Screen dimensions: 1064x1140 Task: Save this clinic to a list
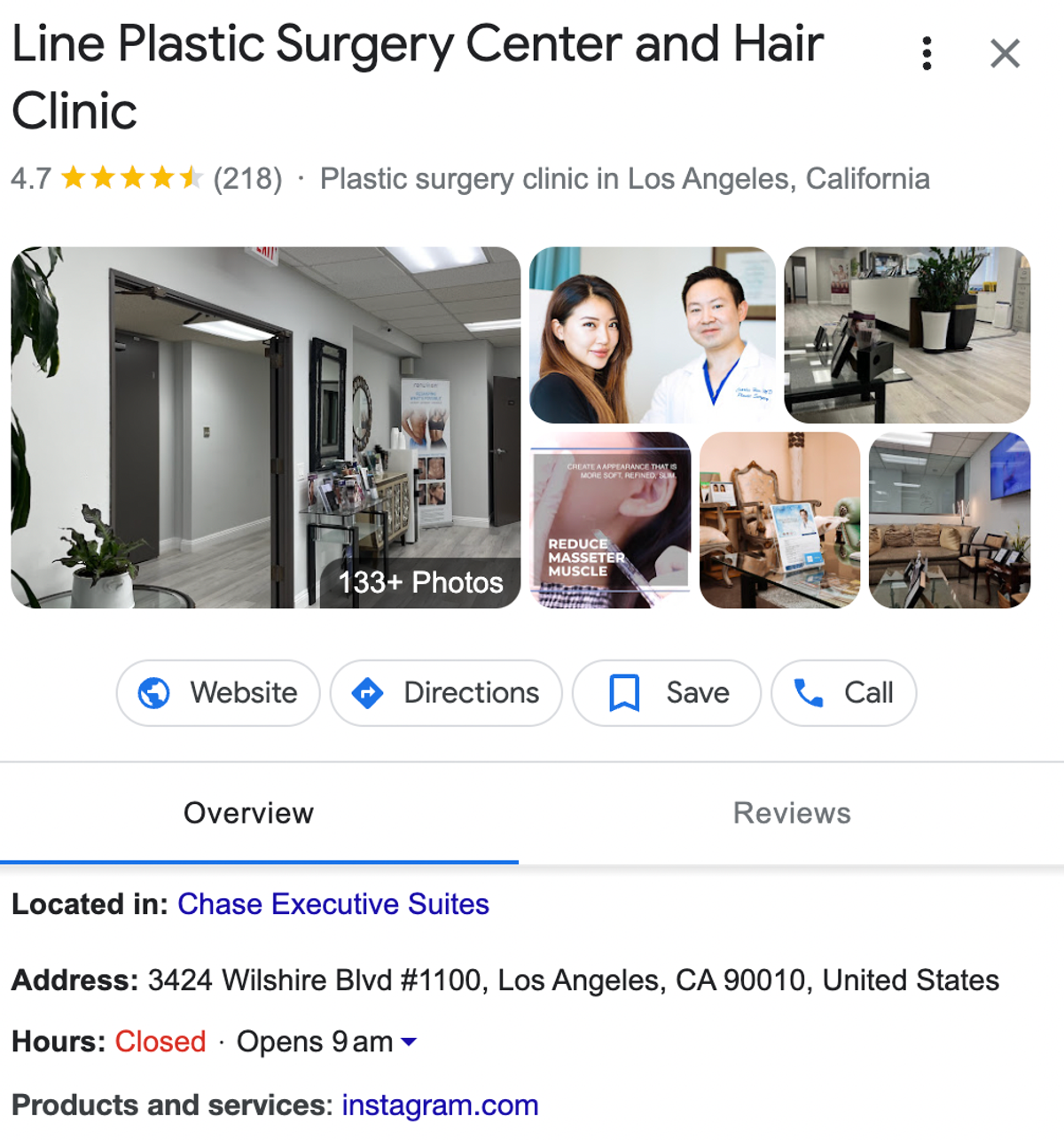click(667, 693)
